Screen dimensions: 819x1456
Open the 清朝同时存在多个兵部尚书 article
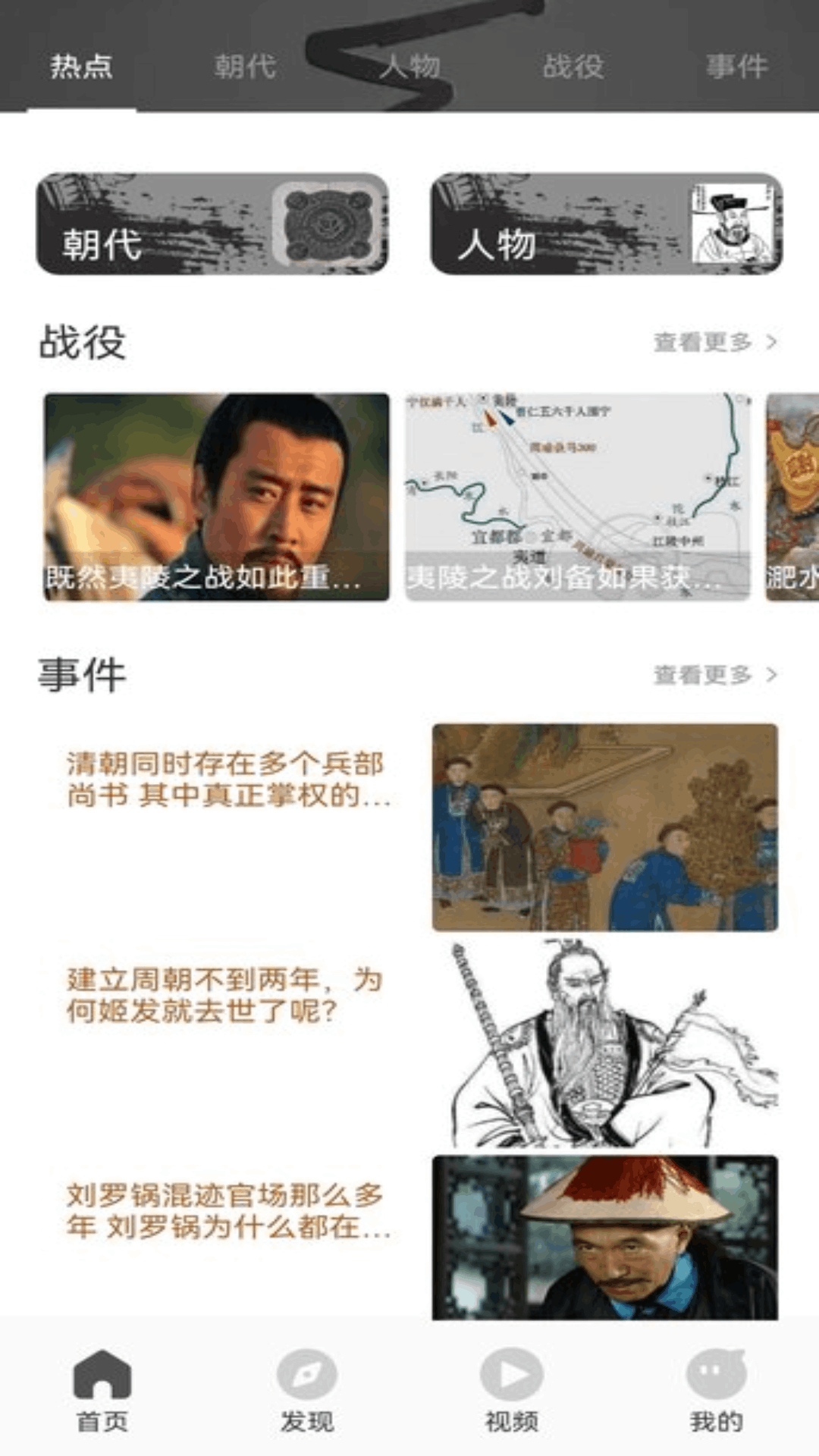coord(227,780)
